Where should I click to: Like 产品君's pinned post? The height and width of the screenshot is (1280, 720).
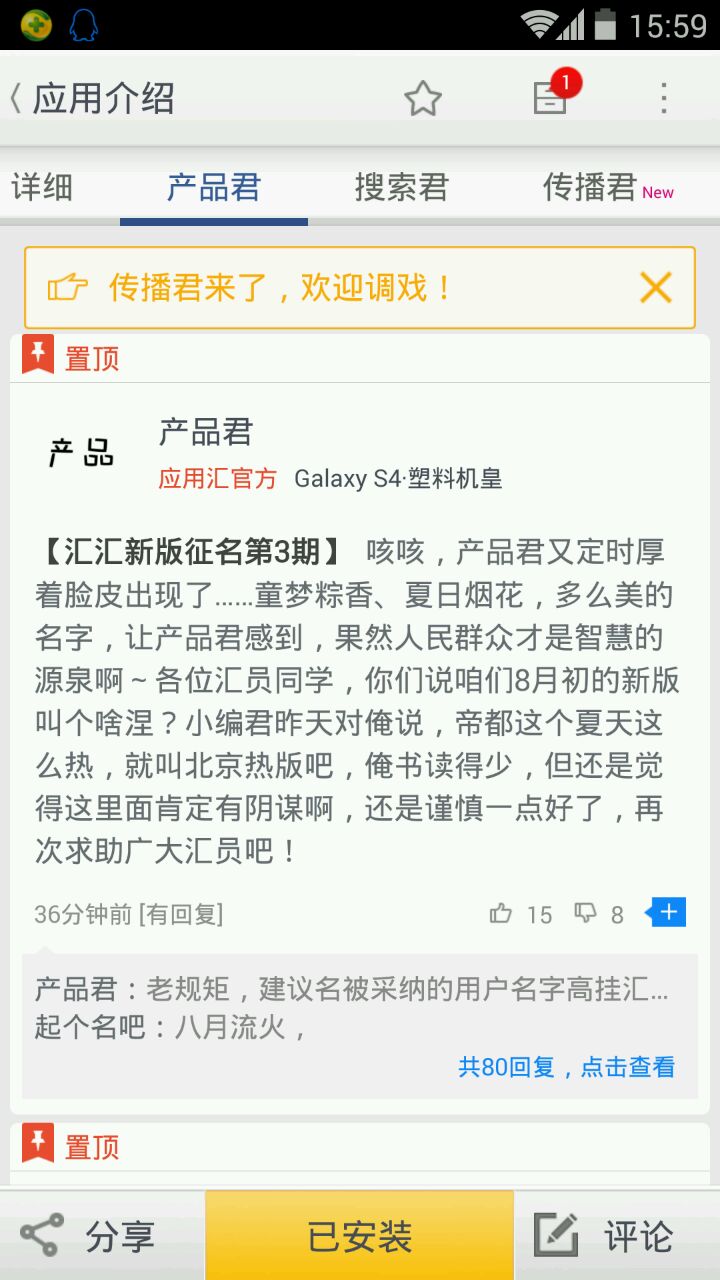point(501,913)
